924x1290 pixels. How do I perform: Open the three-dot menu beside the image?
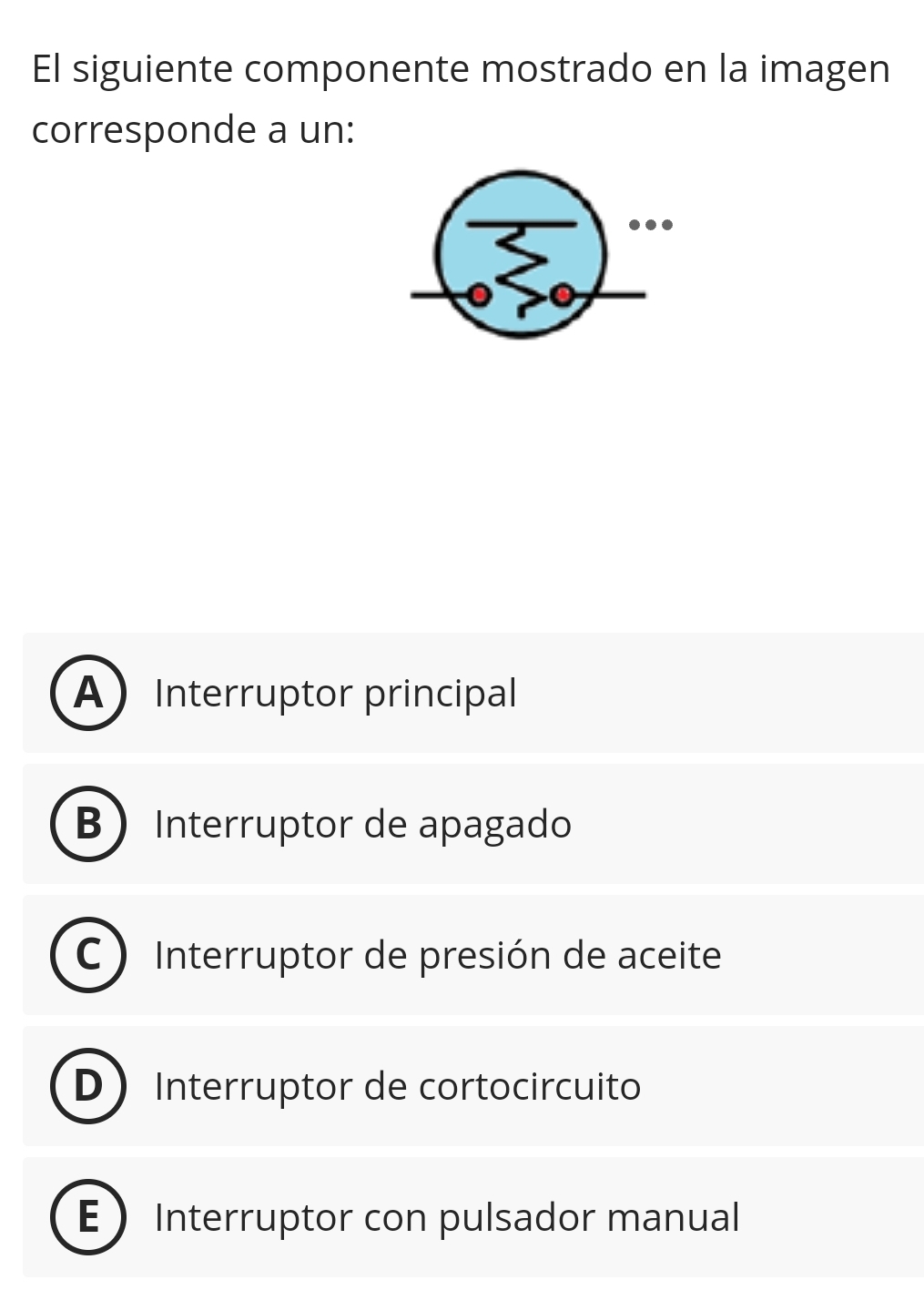[651, 224]
